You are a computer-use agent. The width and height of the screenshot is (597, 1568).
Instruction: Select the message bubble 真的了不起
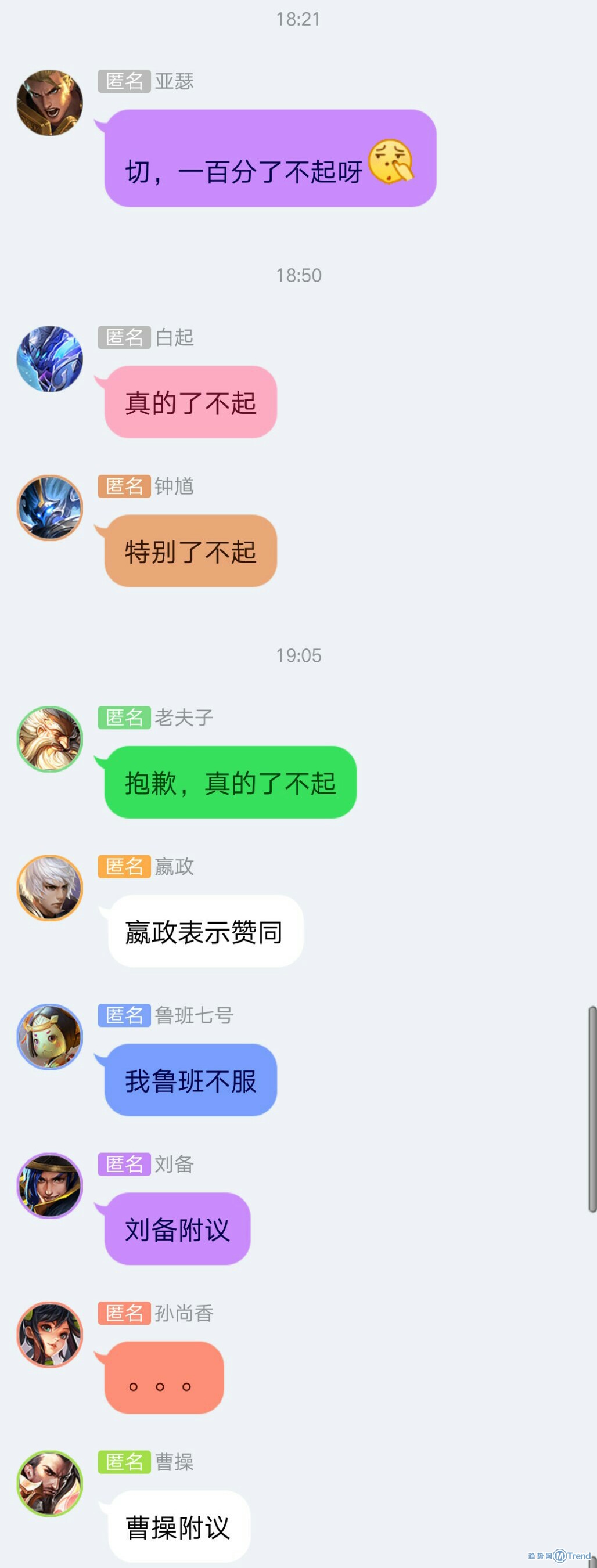(189, 402)
